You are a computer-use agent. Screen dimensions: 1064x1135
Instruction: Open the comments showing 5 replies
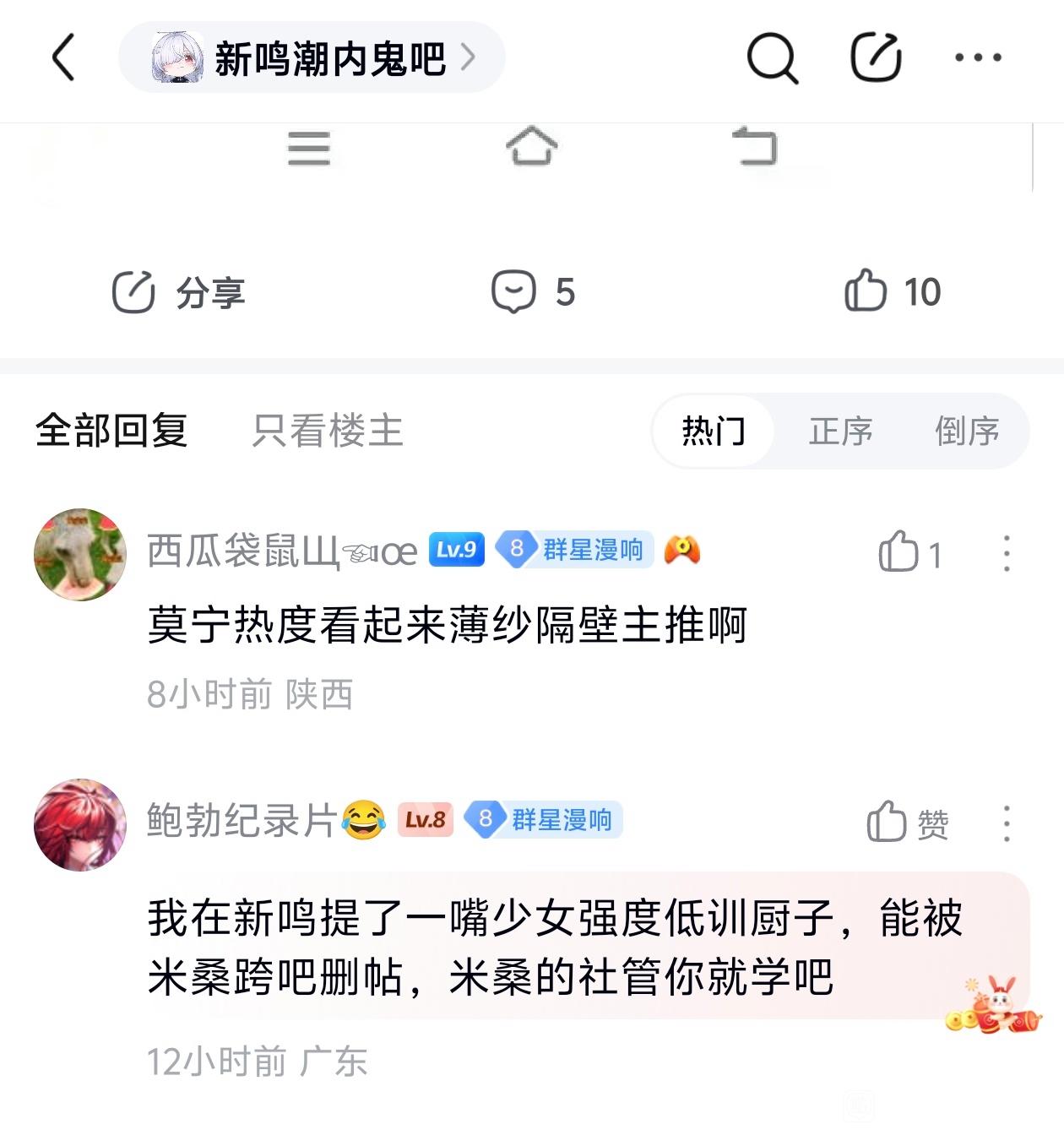(x=533, y=292)
